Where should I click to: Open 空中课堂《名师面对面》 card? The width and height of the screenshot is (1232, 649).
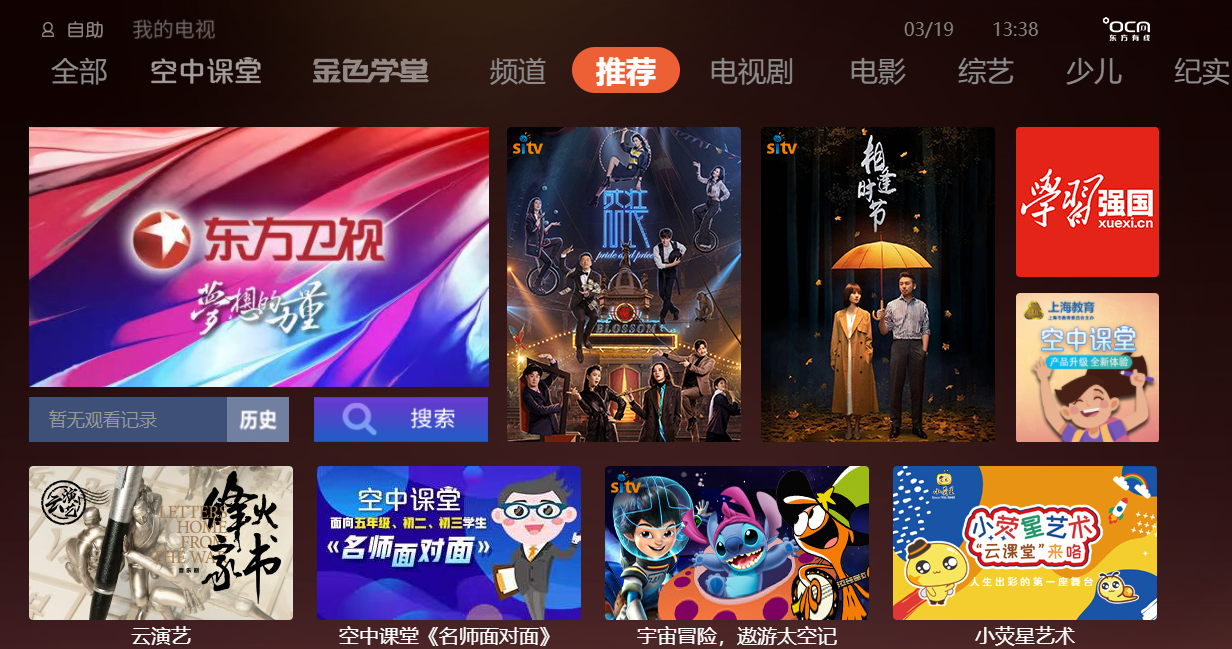coord(449,543)
